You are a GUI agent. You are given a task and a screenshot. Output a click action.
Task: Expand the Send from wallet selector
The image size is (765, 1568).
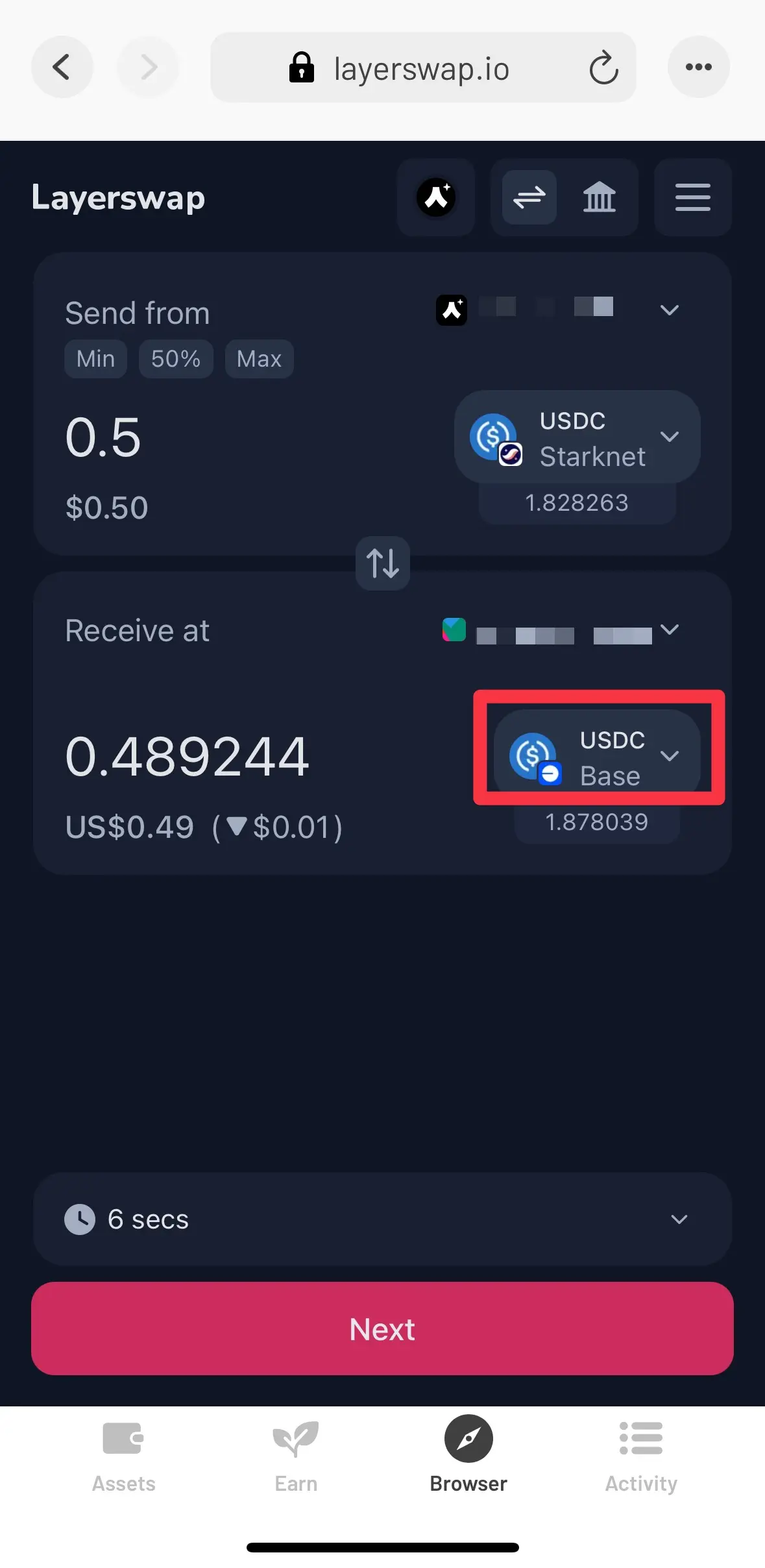tap(669, 310)
